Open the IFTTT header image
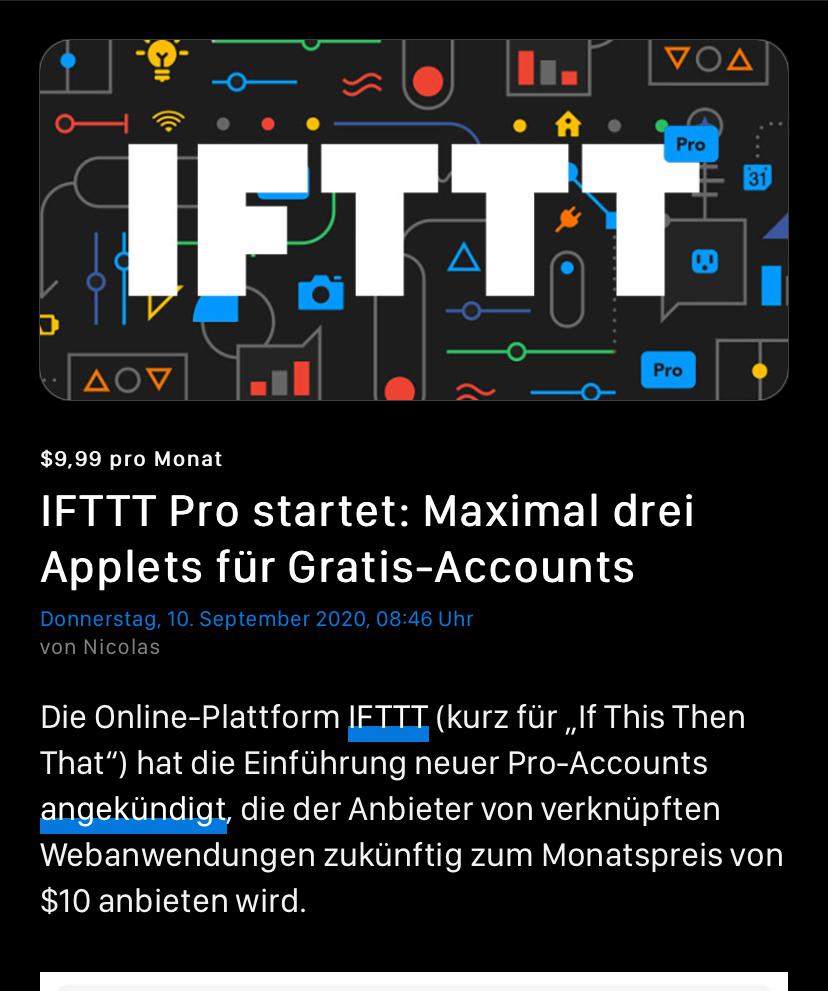 click(x=414, y=220)
